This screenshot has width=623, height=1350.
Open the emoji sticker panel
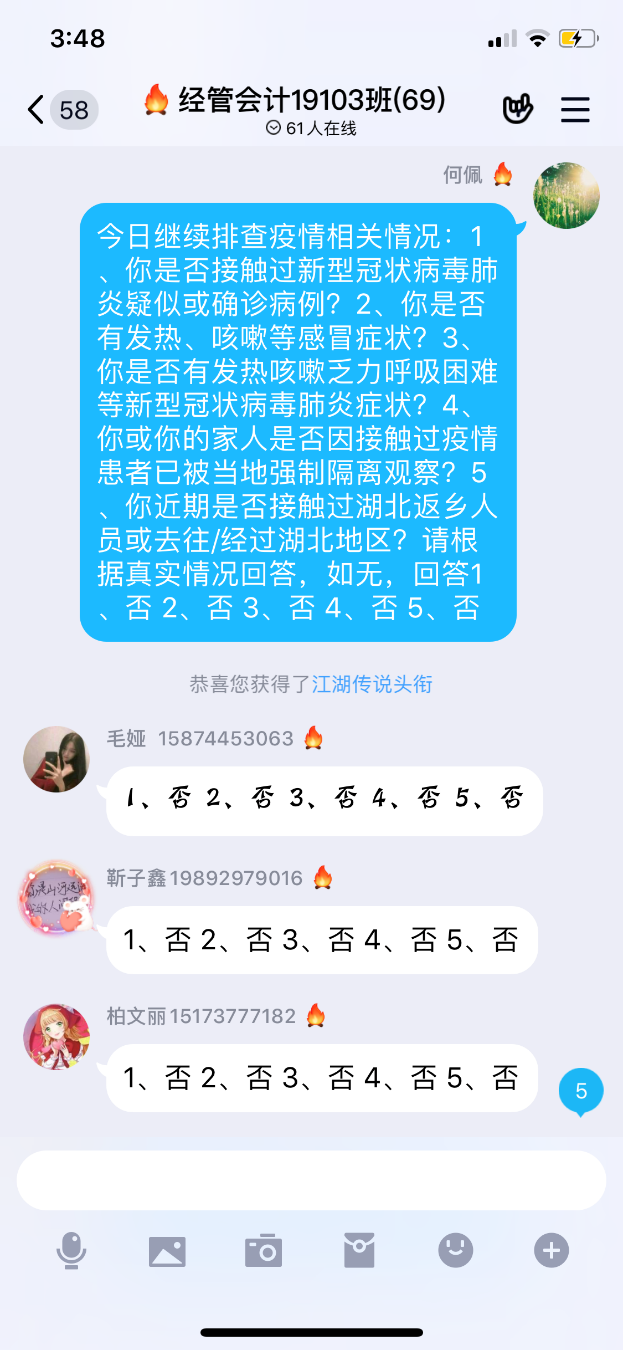(455, 1250)
